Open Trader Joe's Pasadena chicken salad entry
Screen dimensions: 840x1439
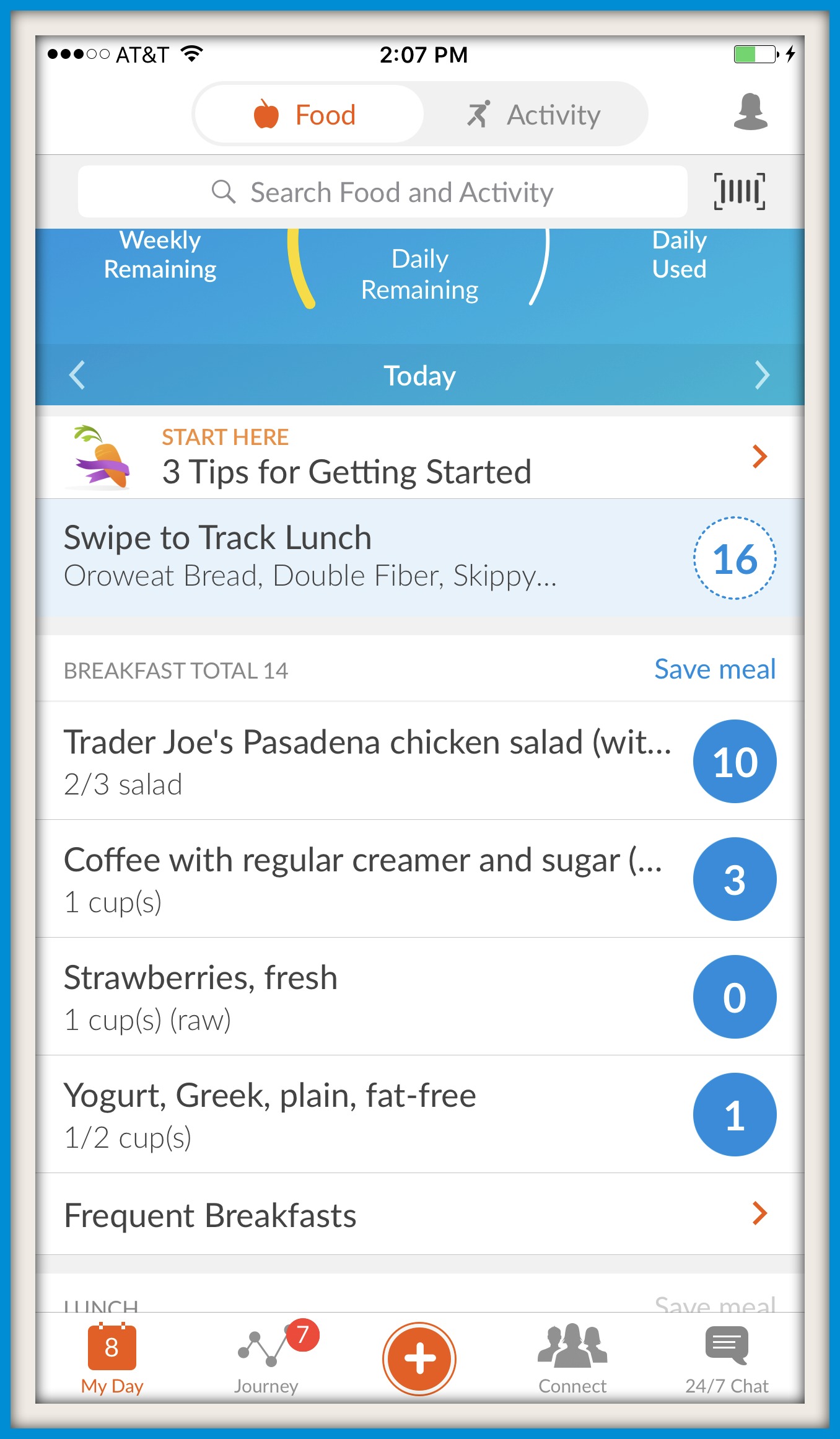420,761
